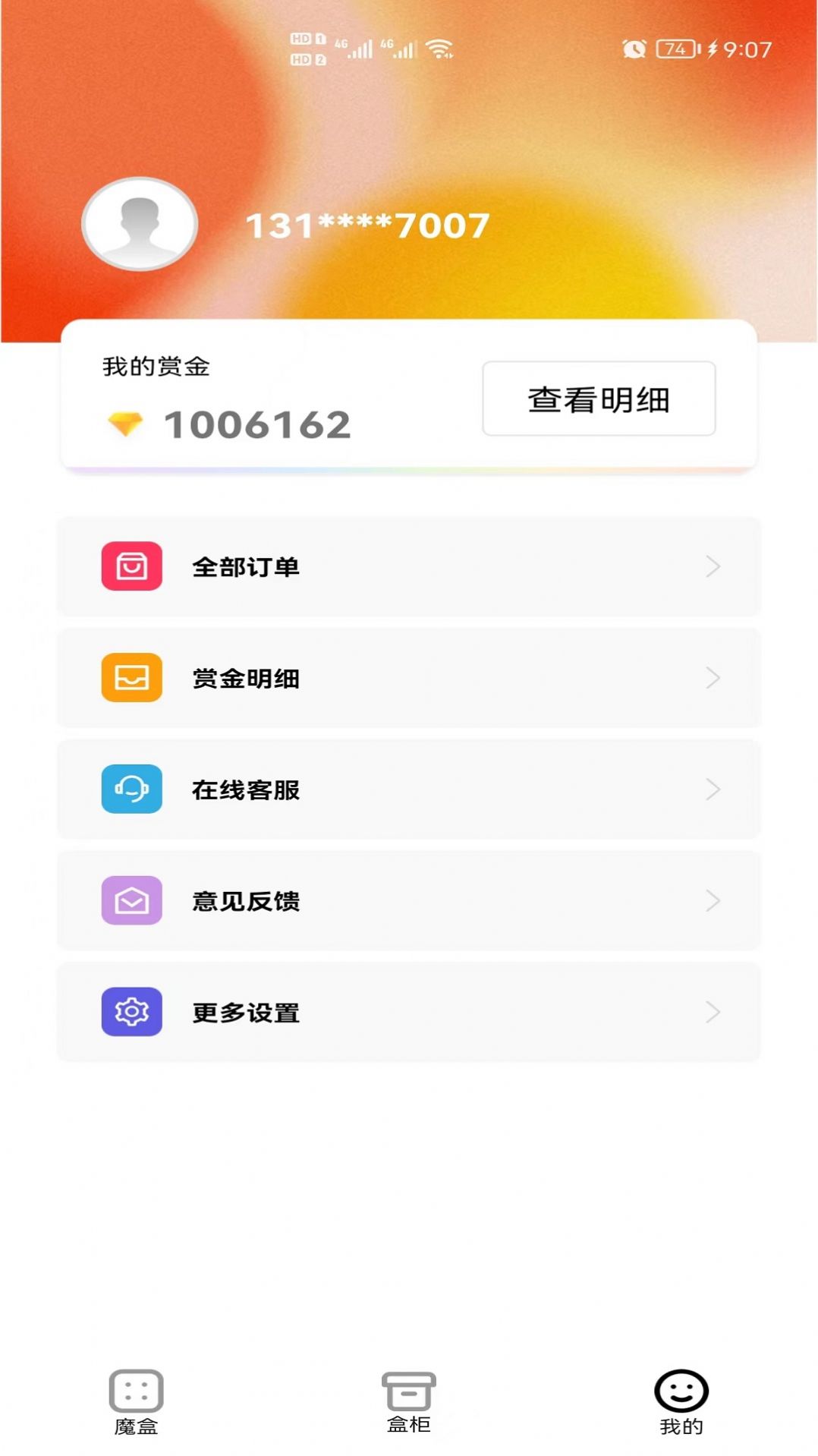The height and width of the screenshot is (1456, 818).
Task: Expand the 赏金明细 row chevron
Action: (x=712, y=679)
